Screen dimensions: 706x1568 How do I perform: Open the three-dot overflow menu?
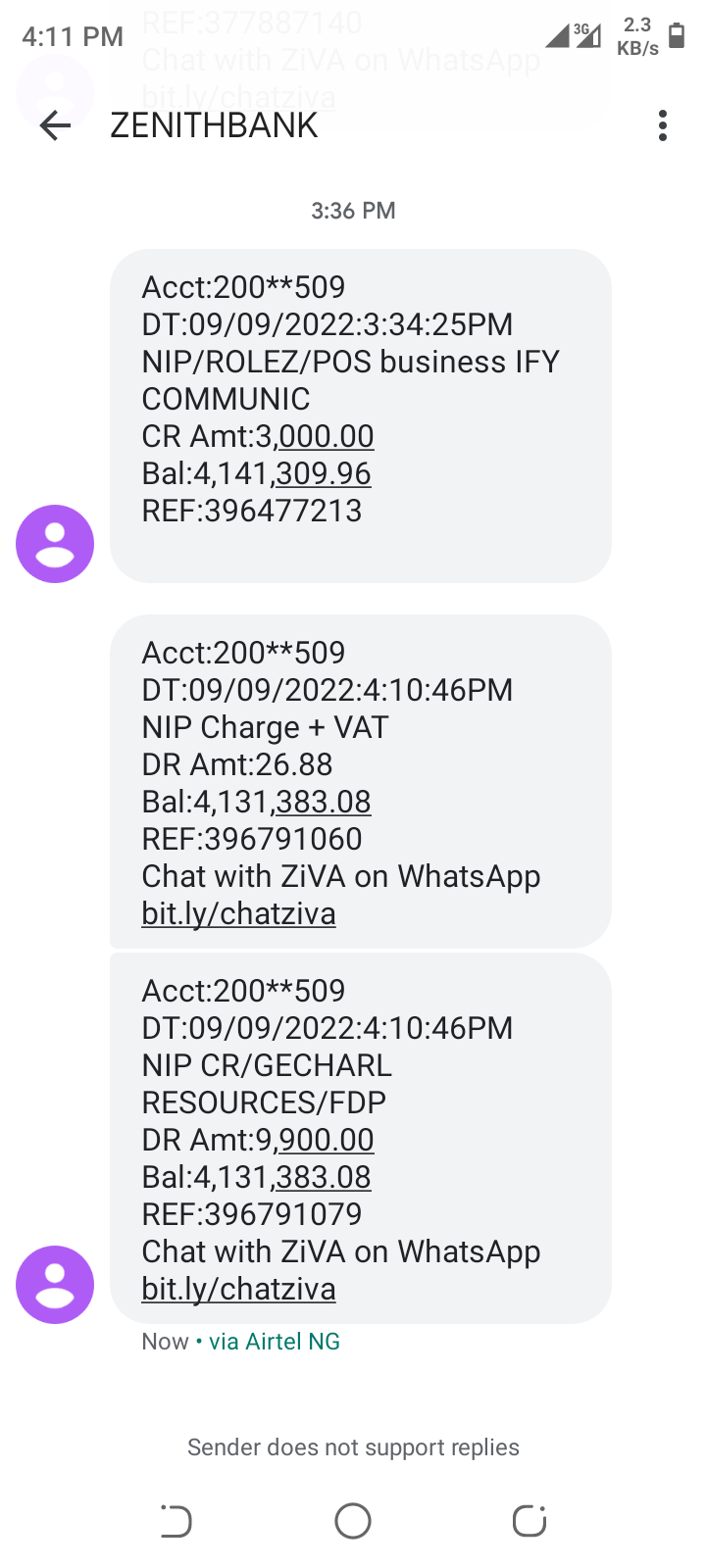tap(663, 125)
